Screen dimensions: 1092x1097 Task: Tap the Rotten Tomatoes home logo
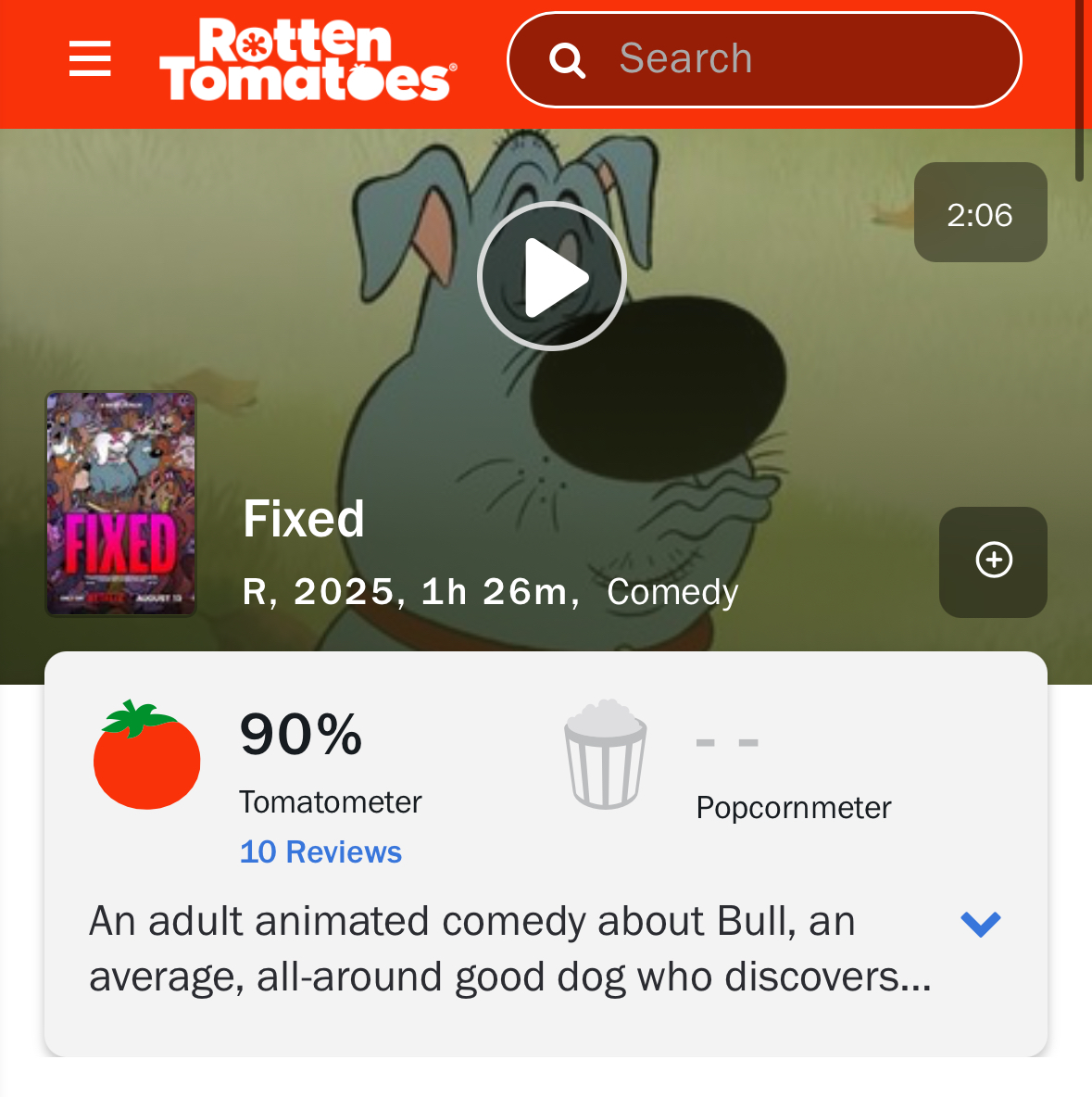point(308,59)
